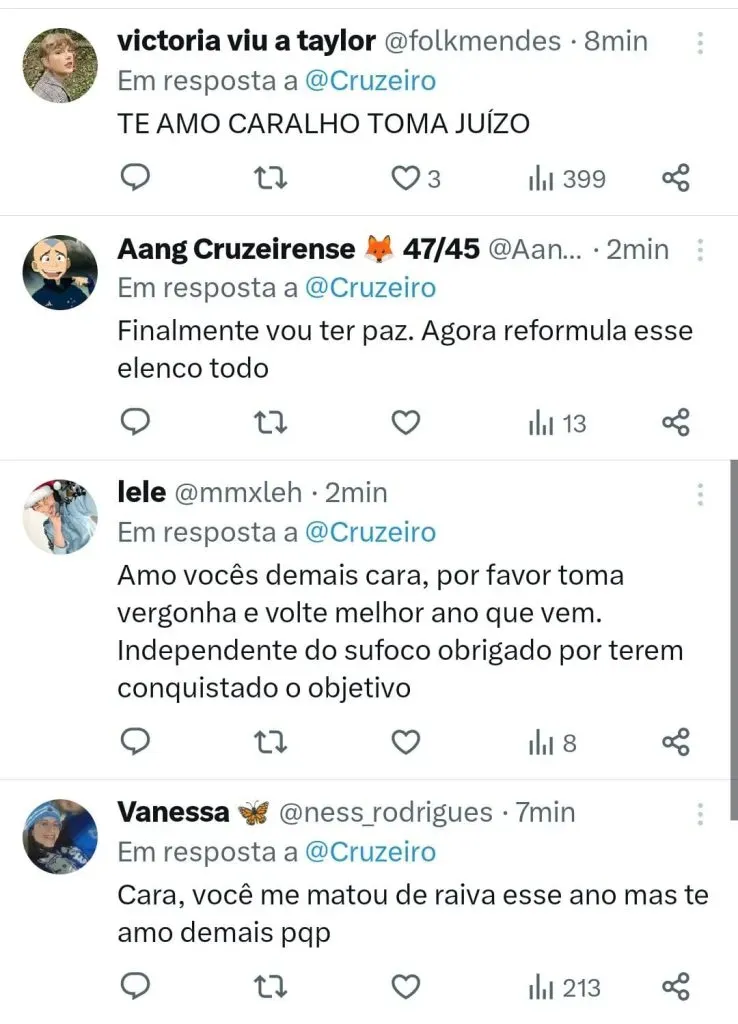Retweet Aang Cruzeirense's reply
Image resolution: width=738 pixels, height=1024 pixels.
point(270,424)
